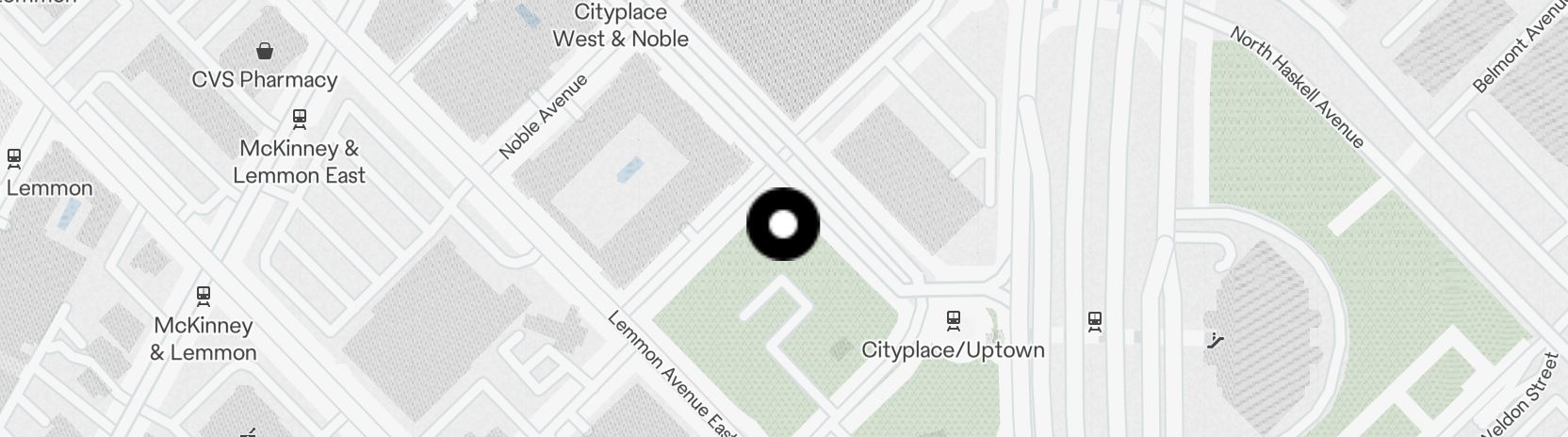Select the CVS Pharmacy map point

click(265, 51)
